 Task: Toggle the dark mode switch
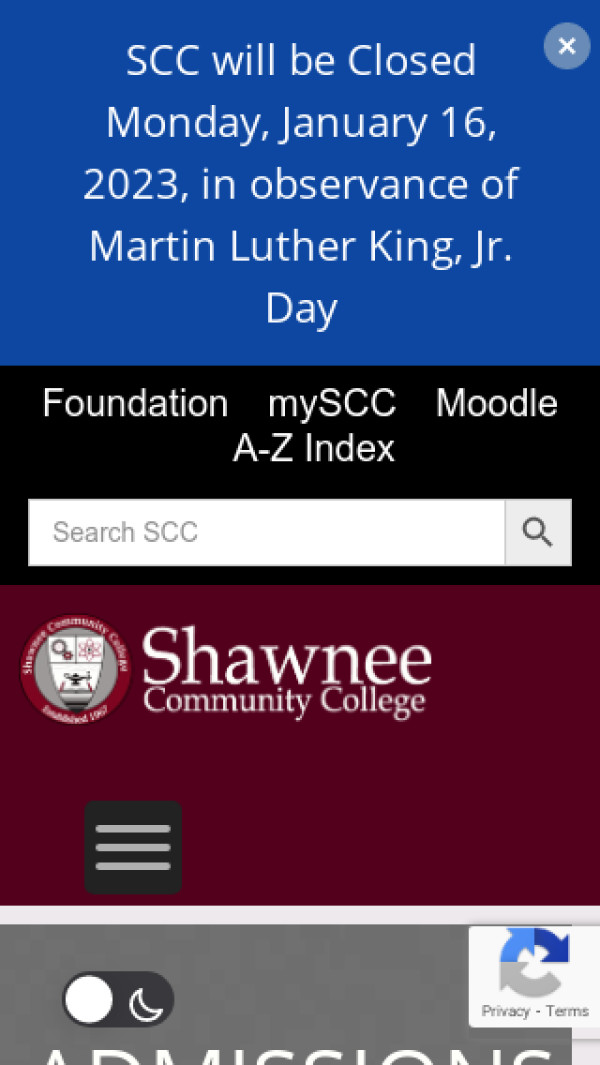point(118,999)
